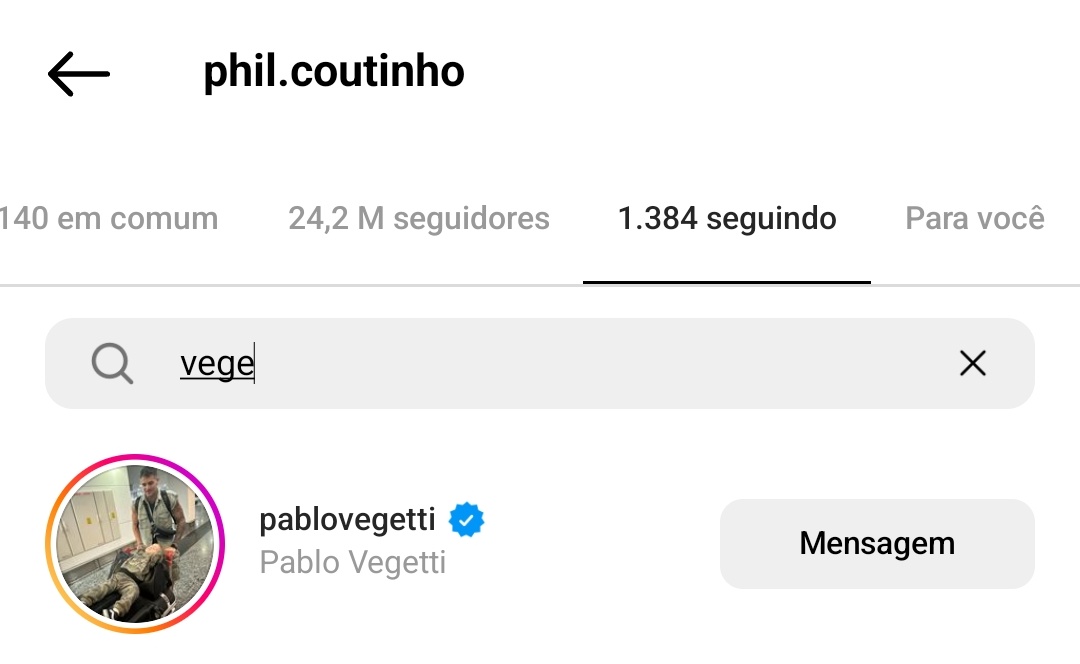Go back using the arrow icon
This screenshot has height=664, width=1080.
coord(78,74)
